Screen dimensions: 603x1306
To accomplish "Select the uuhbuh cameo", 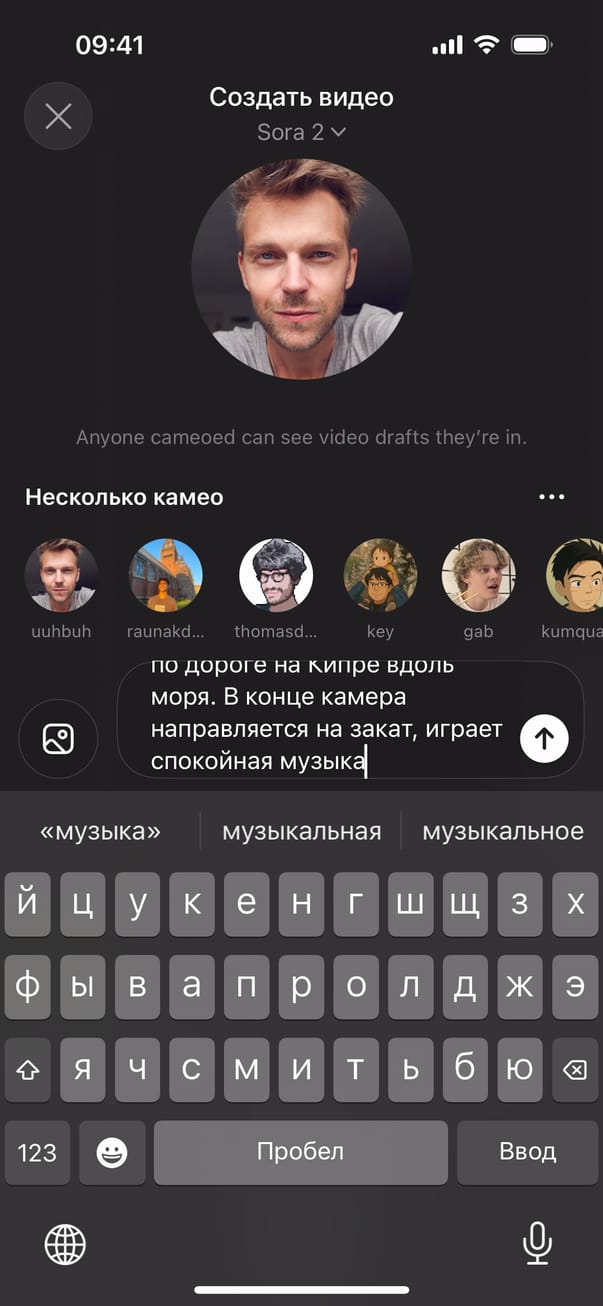I will coord(60,576).
